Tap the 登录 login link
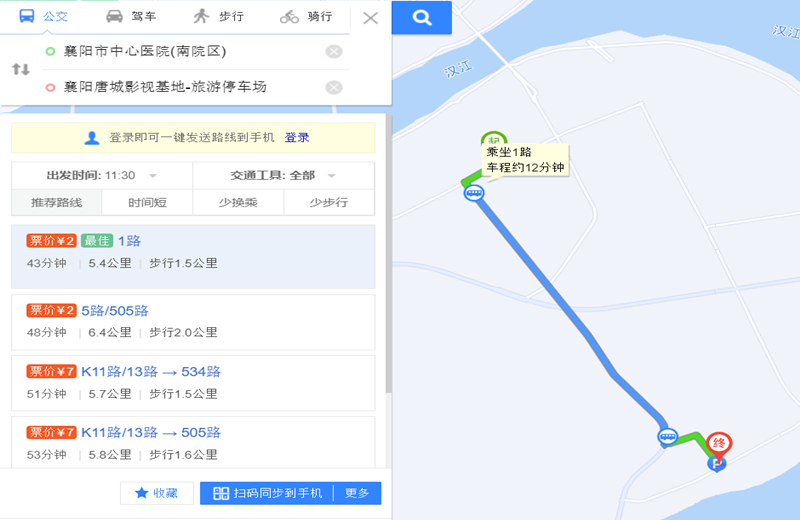The image size is (800, 520). click(x=297, y=138)
